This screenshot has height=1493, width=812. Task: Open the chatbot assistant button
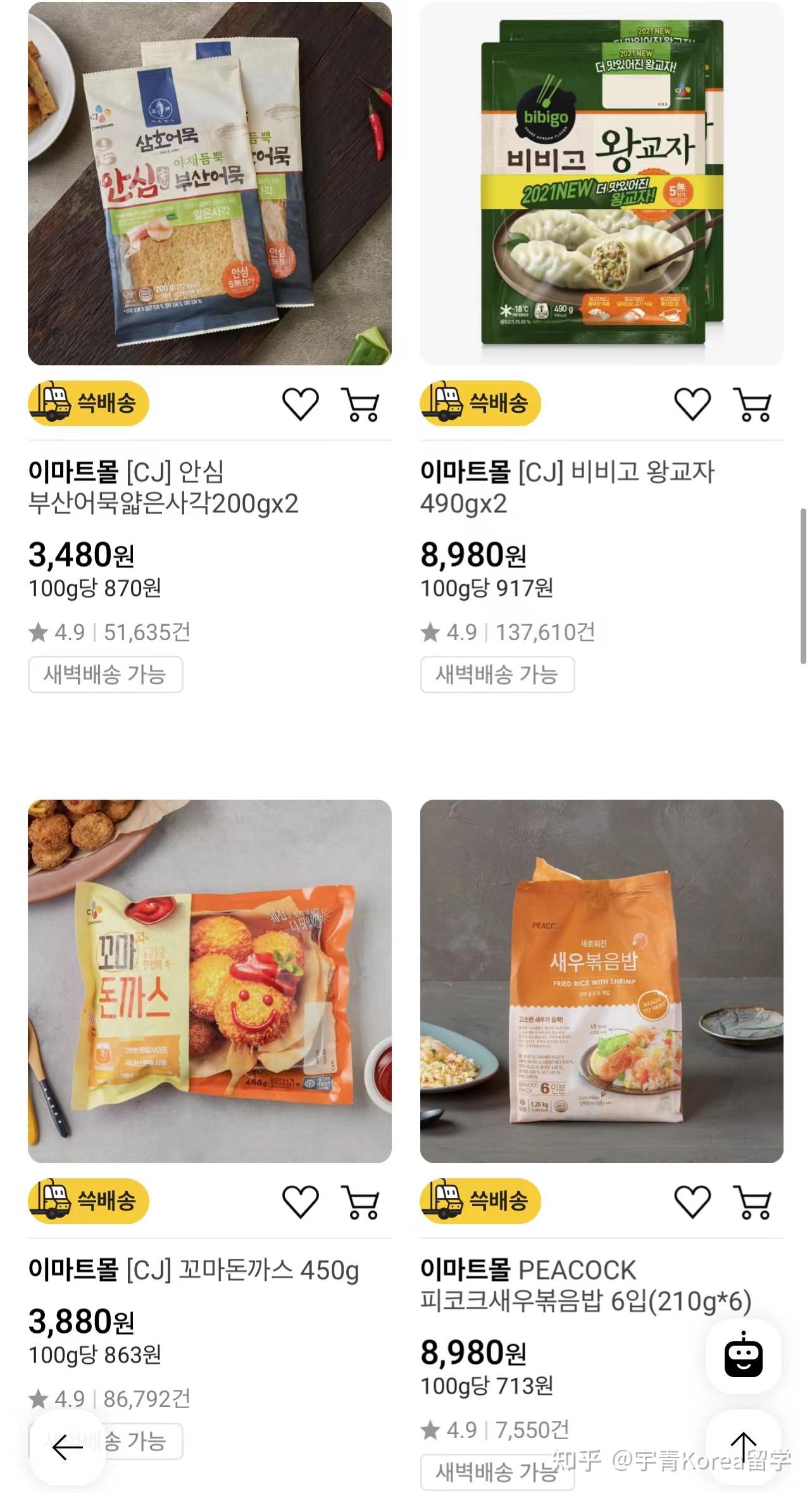(743, 1356)
